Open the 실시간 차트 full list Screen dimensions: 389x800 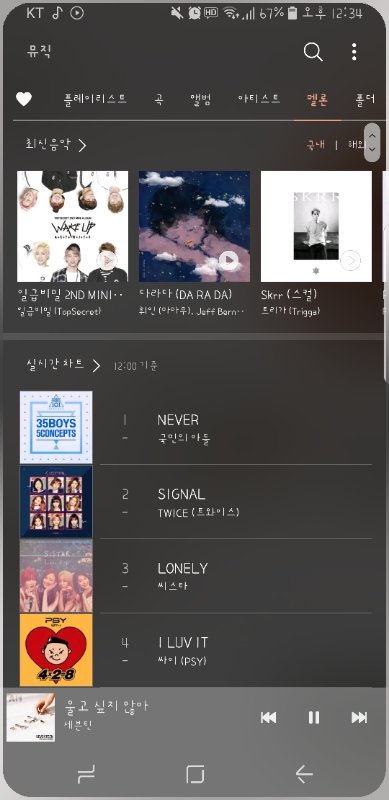[x=63, y=365]
